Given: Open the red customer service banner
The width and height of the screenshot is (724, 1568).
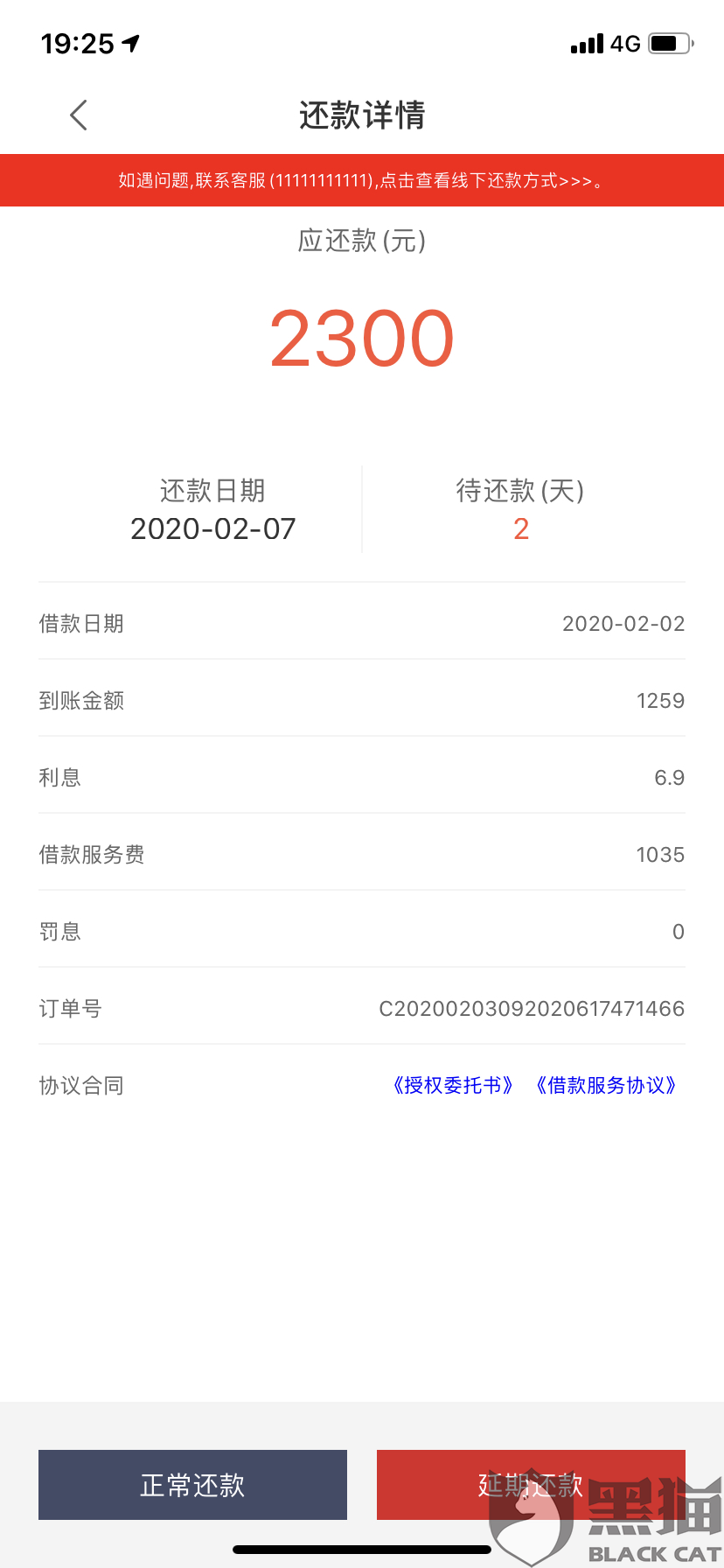Looking at the screenshot, I should point(362,180).
